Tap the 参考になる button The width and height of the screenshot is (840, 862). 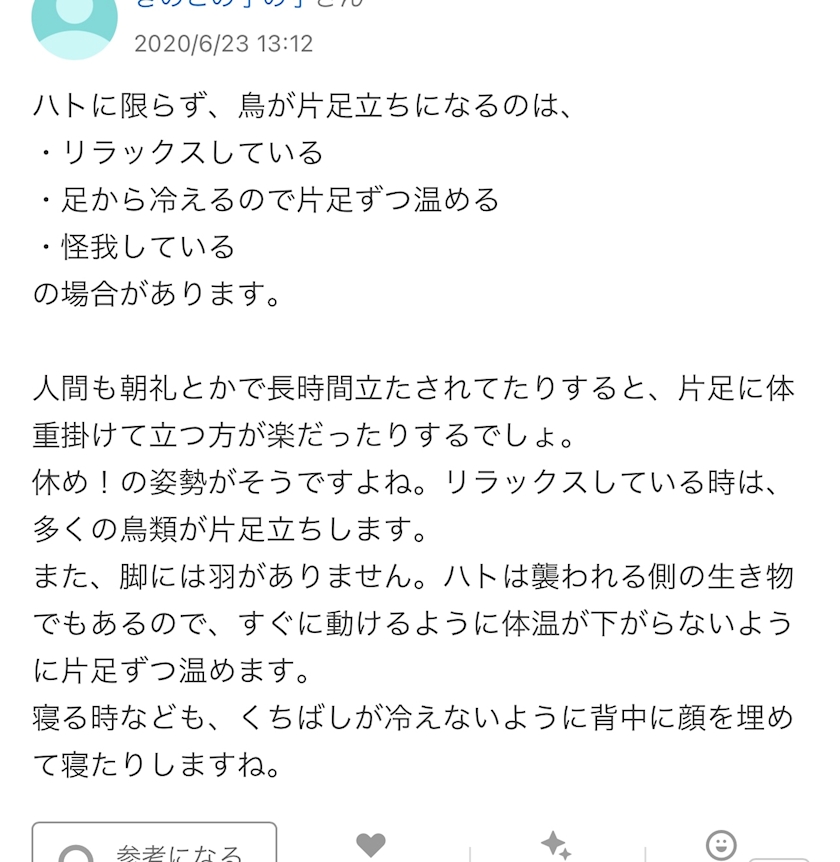[x=154, y=843]
